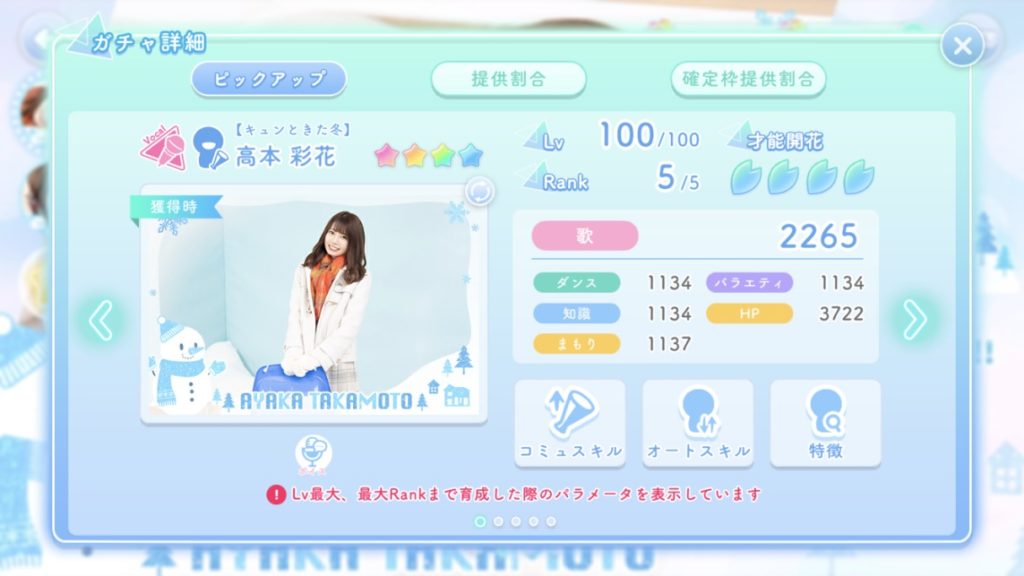
Task: Close the ガチャ詳細 dialog
Action: pos(962,46)
